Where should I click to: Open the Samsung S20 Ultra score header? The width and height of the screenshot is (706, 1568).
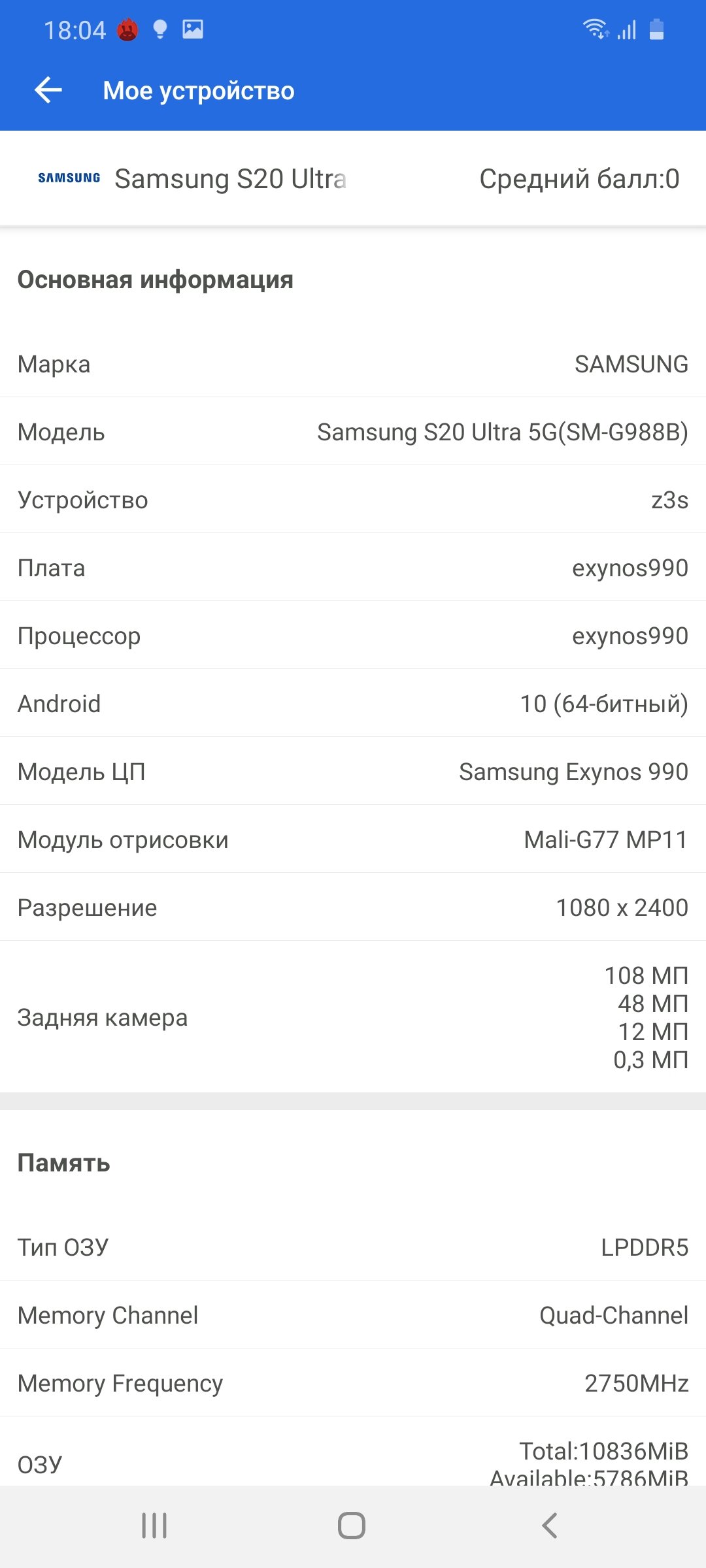click(353, 178)
